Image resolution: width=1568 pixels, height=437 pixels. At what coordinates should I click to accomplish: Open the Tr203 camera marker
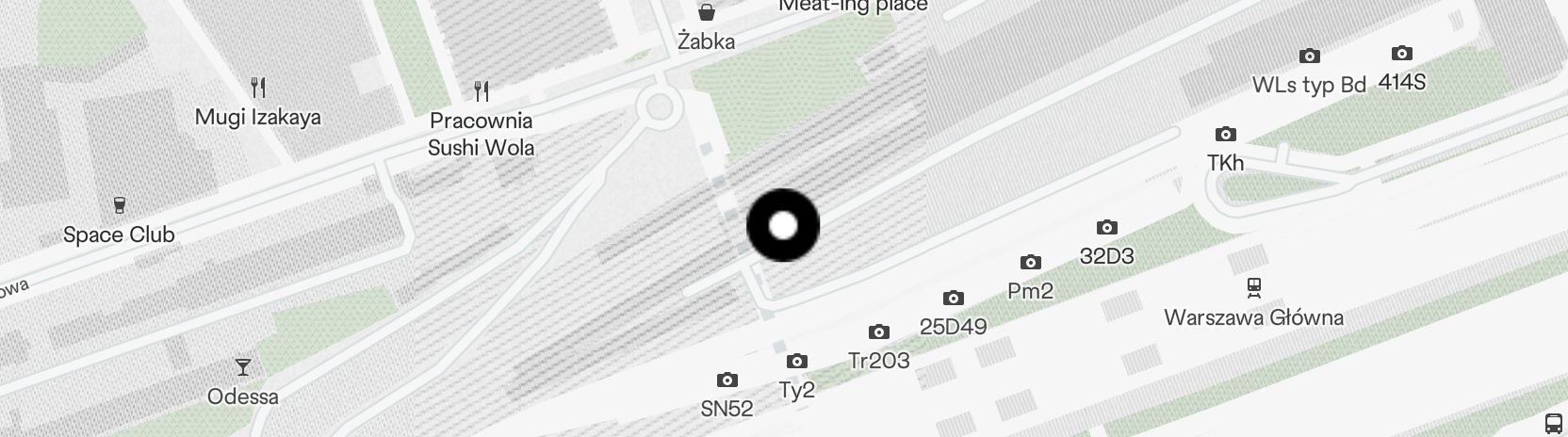[878, 332]
